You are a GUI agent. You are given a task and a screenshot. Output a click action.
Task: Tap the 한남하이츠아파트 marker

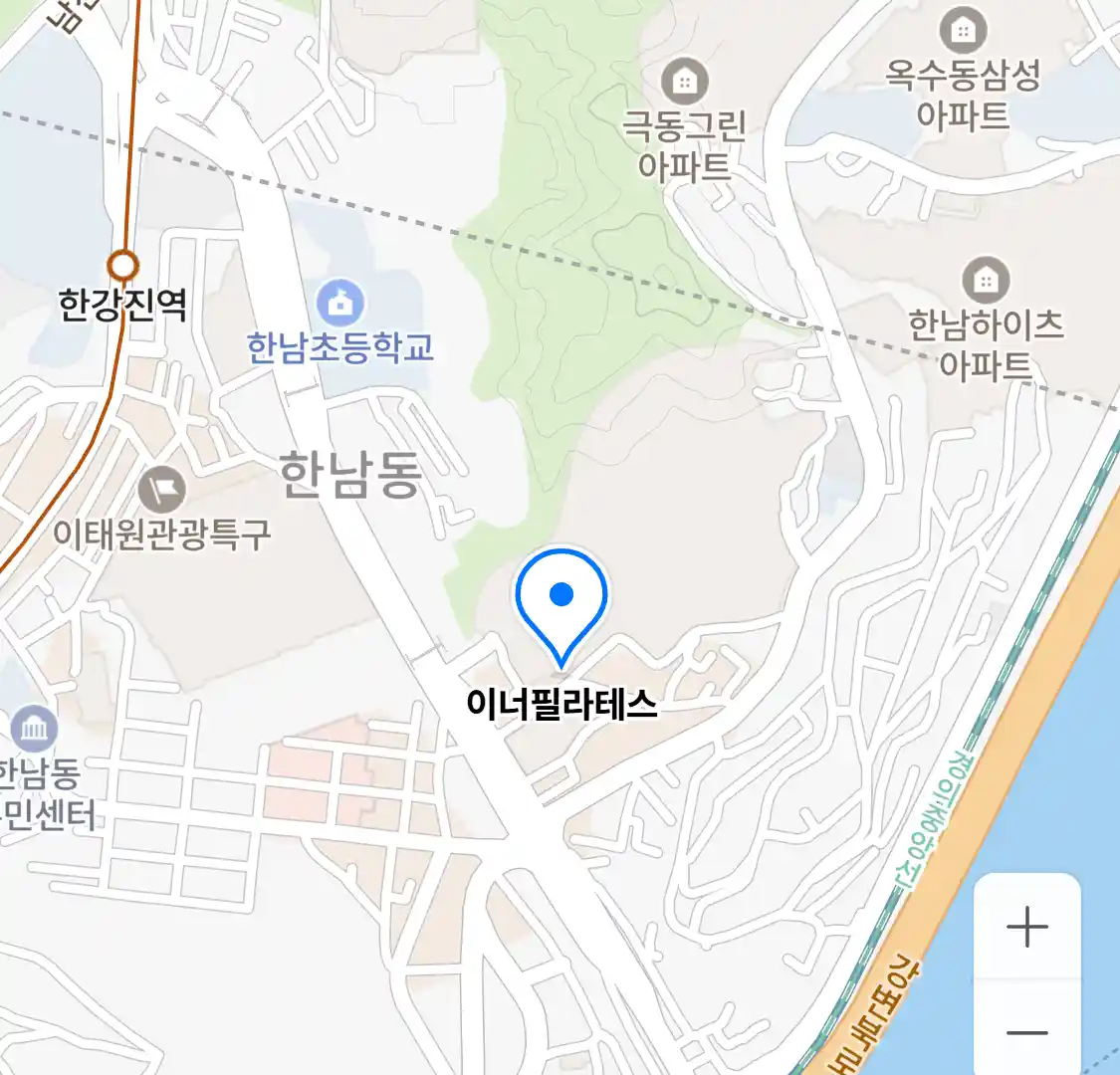[x=986, y=280]
